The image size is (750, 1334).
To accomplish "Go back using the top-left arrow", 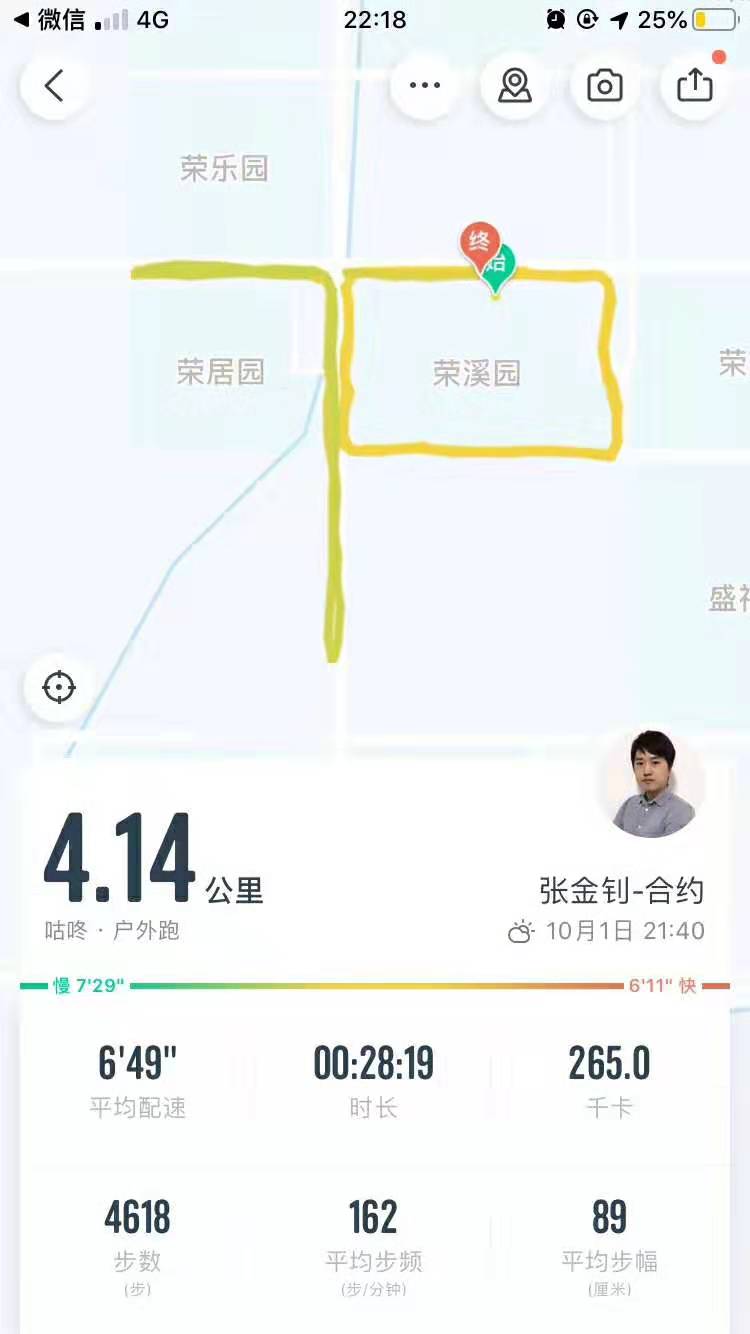I will point(54,86).
